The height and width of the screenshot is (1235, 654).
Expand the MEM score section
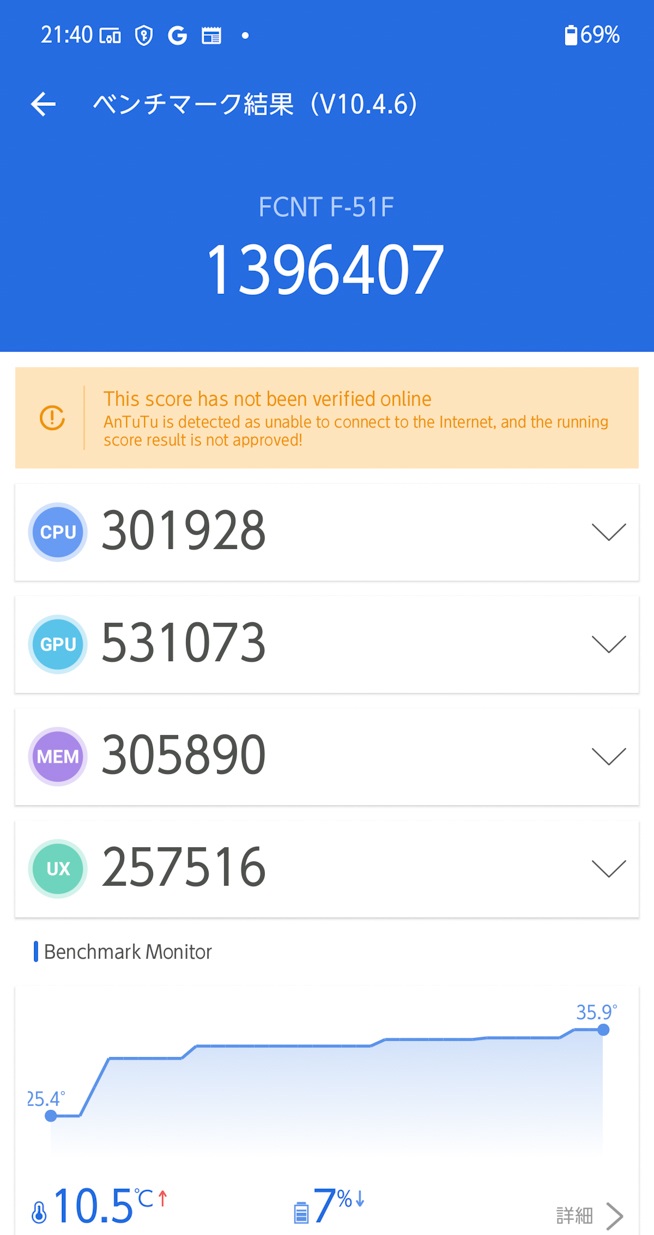point(608,756)
